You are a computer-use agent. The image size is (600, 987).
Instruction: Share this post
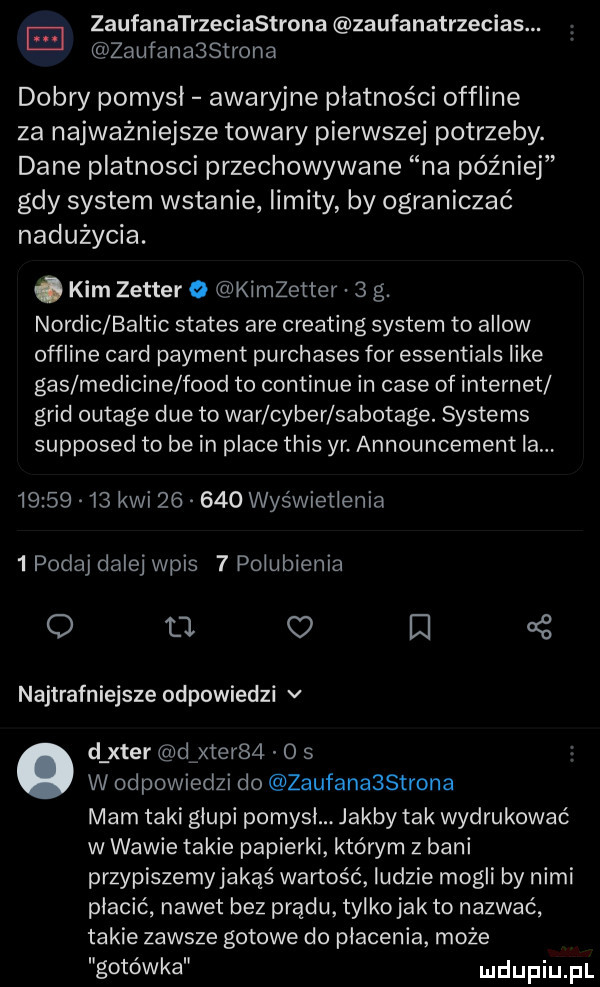546,625
